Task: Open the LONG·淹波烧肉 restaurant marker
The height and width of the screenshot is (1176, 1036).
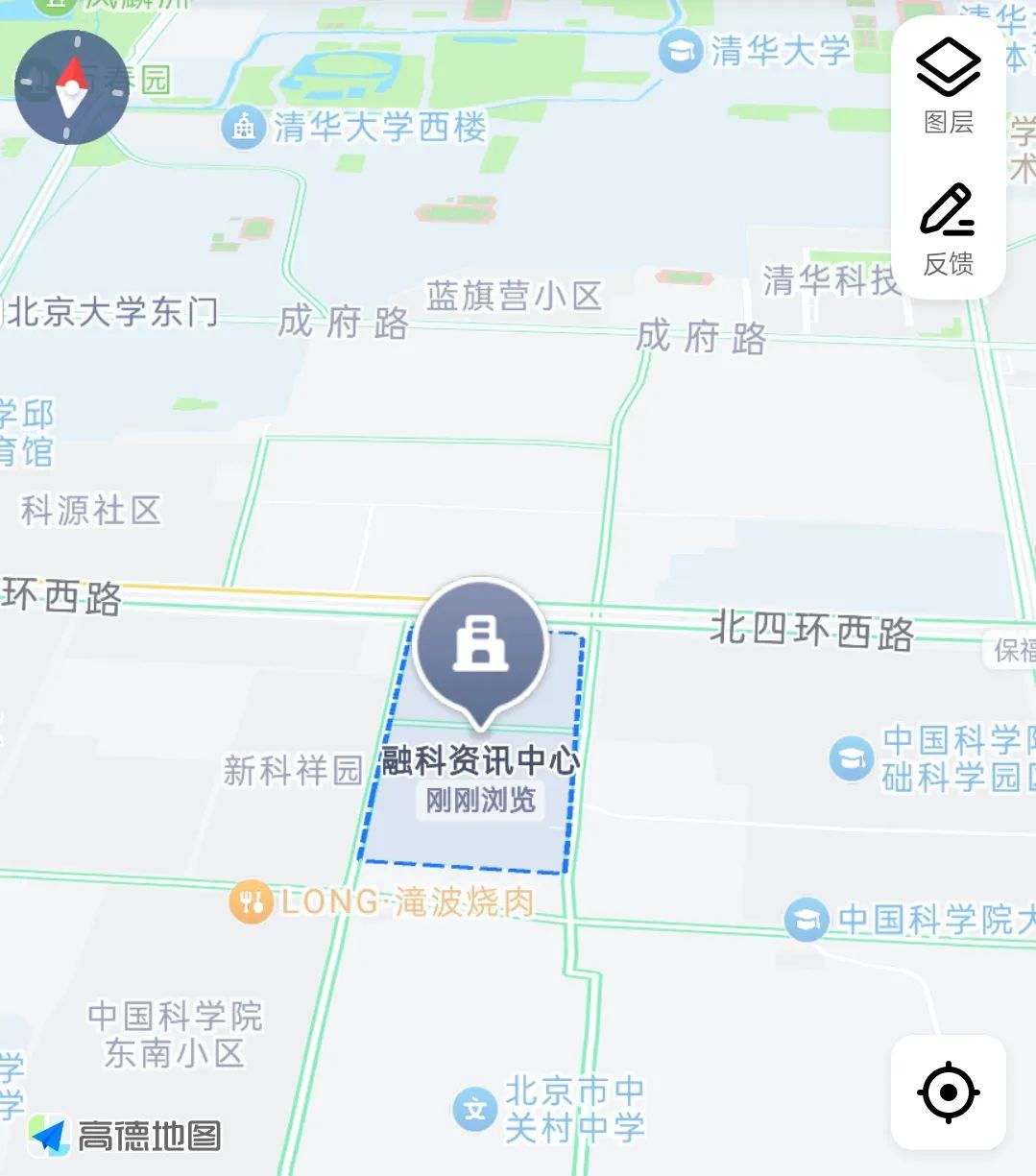Action: click(252, 902)
